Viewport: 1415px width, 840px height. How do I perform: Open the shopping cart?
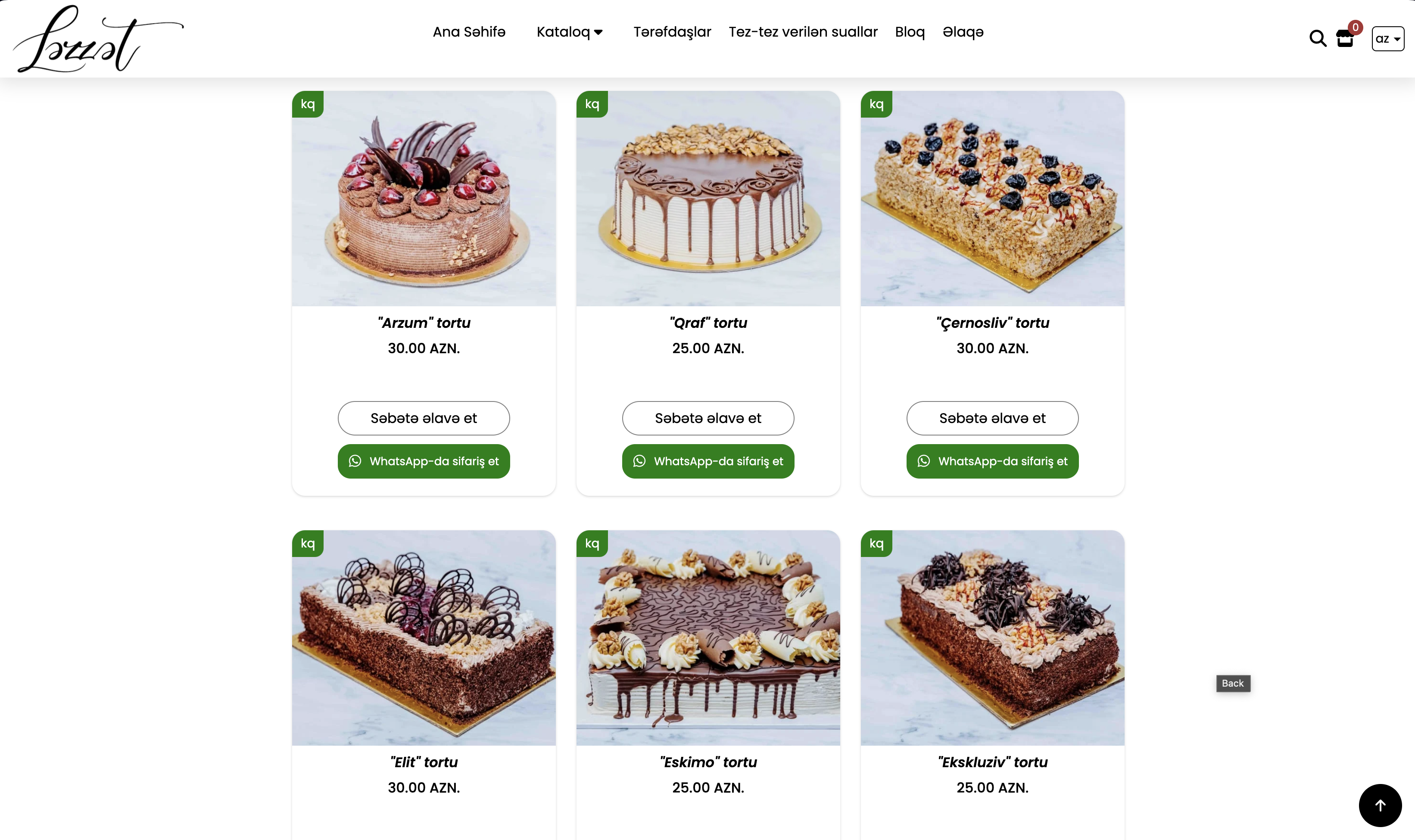pos(1345,38)
